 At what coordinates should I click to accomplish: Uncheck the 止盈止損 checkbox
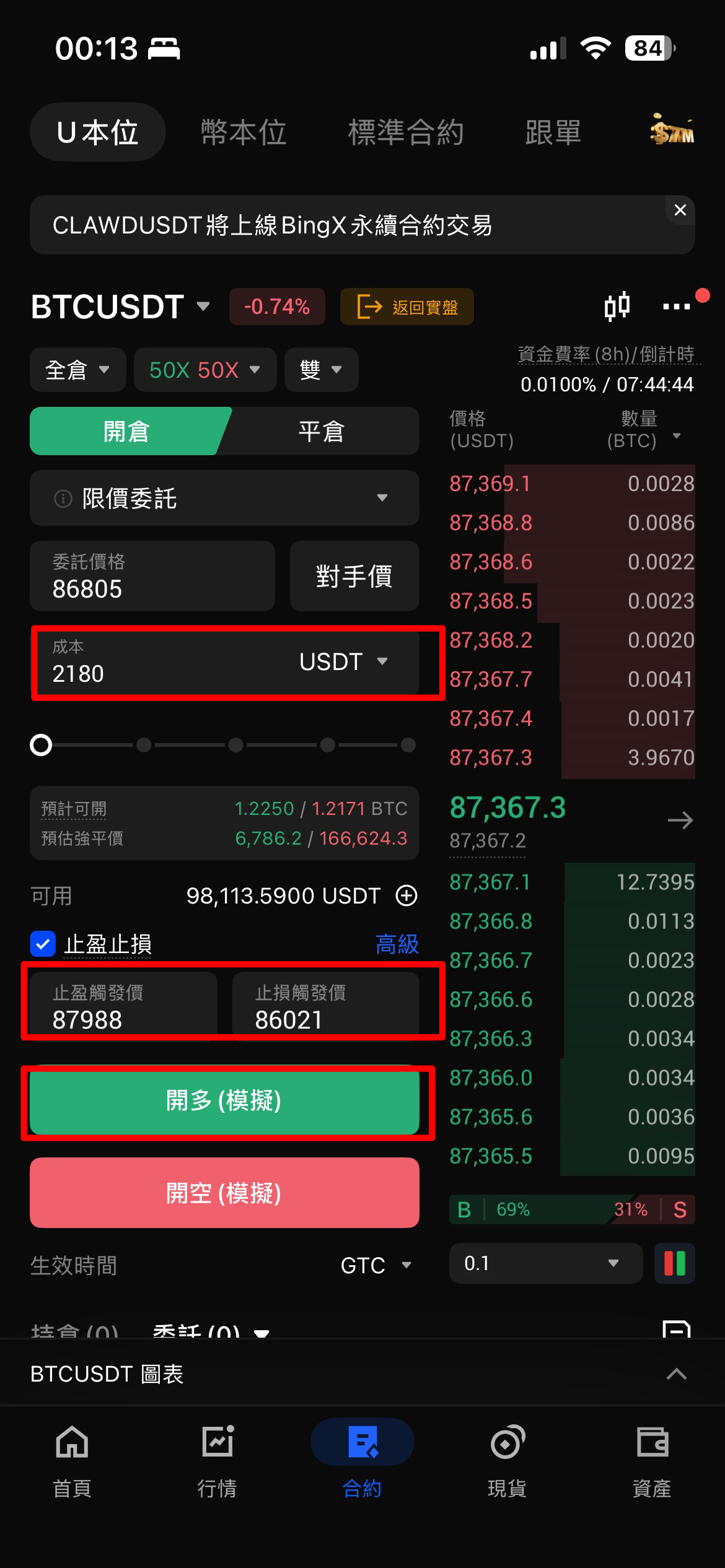(43, 944)
